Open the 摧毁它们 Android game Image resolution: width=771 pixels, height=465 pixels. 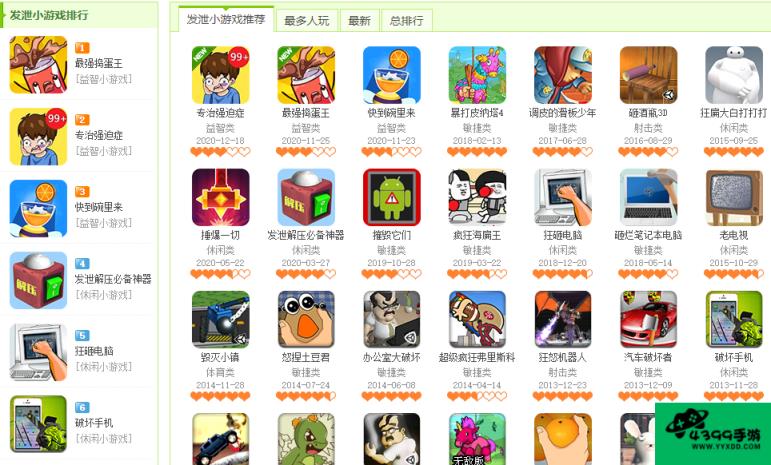[391, 197]
